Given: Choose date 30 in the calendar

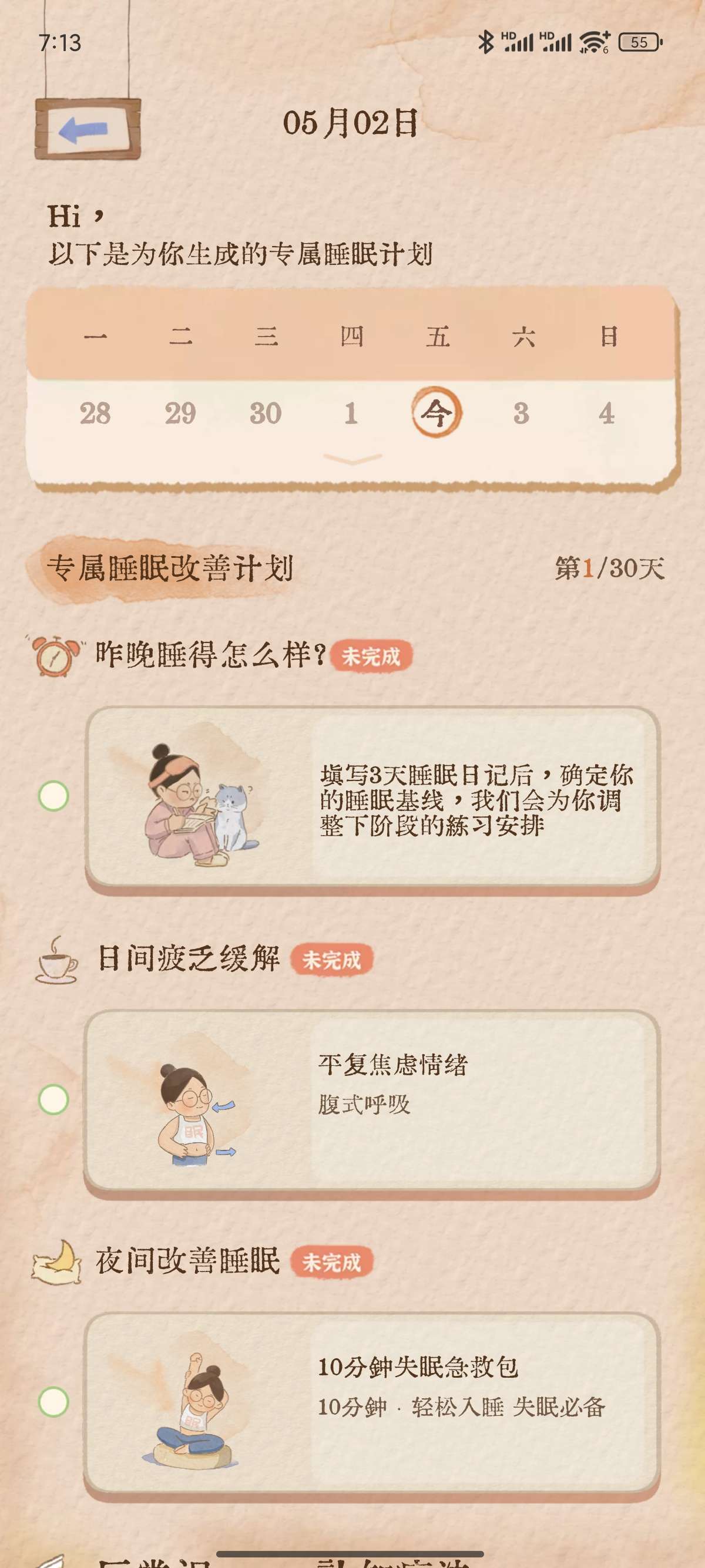Looking at the screenshot, I should coord(266,414).
